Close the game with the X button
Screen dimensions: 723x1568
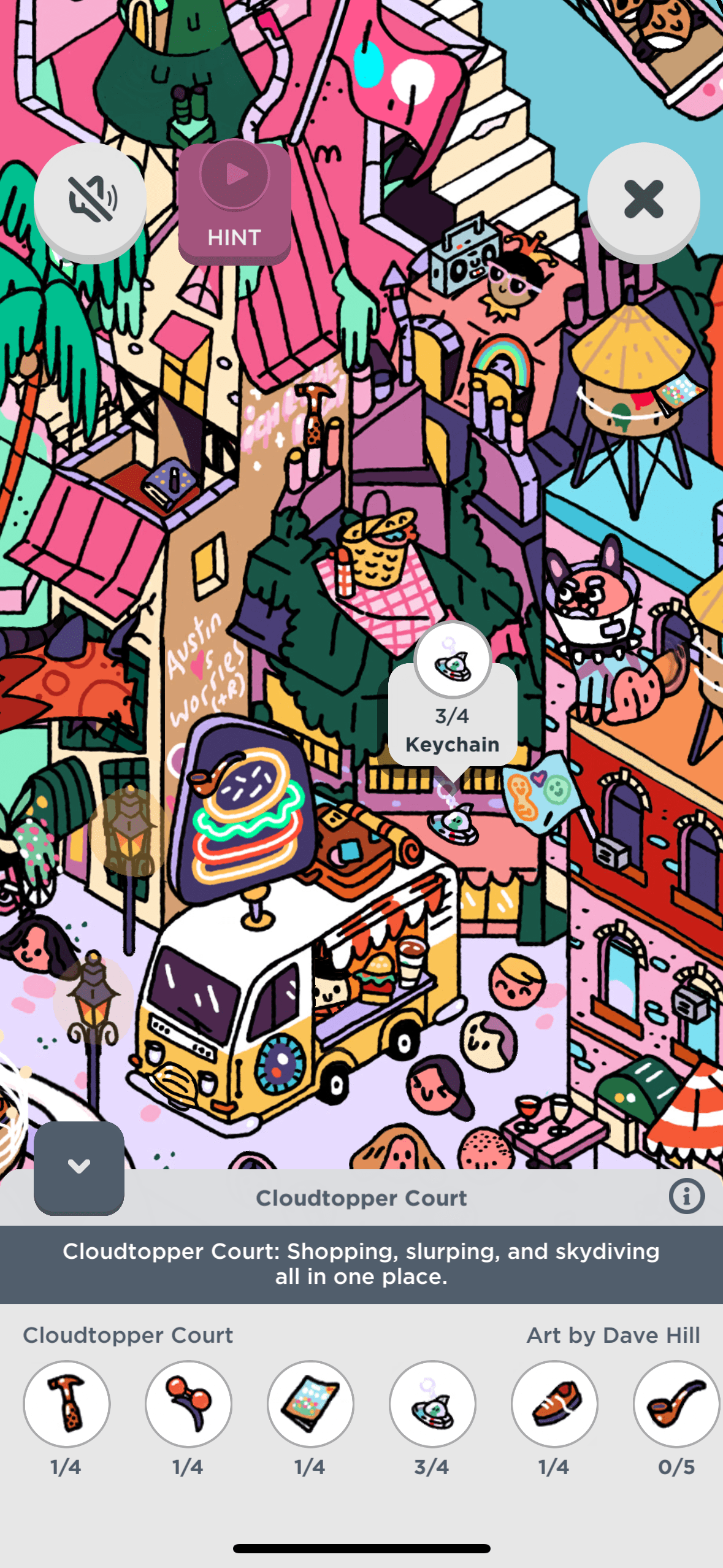tap(643, 199)
